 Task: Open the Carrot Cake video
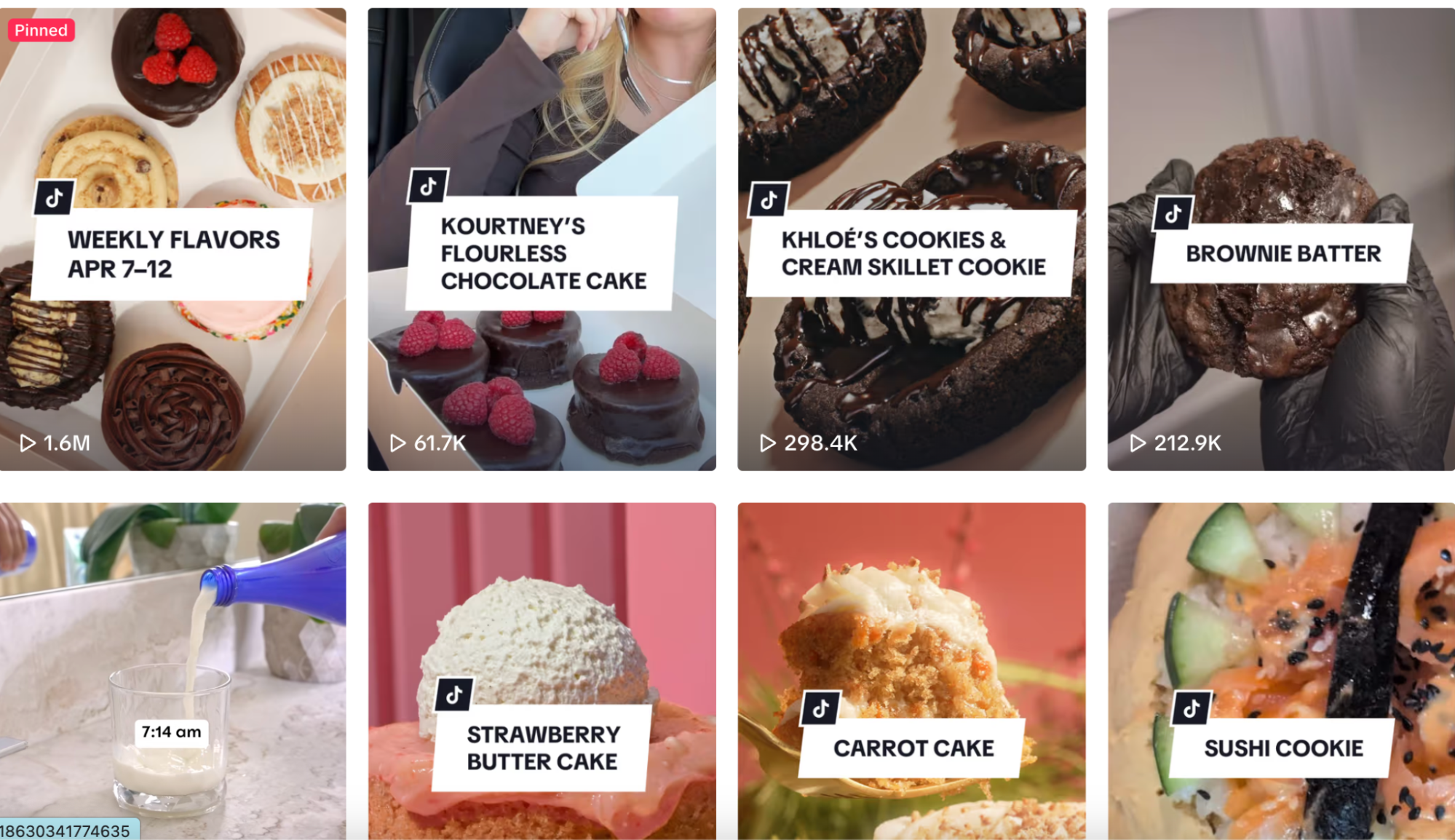click(911, 670)
